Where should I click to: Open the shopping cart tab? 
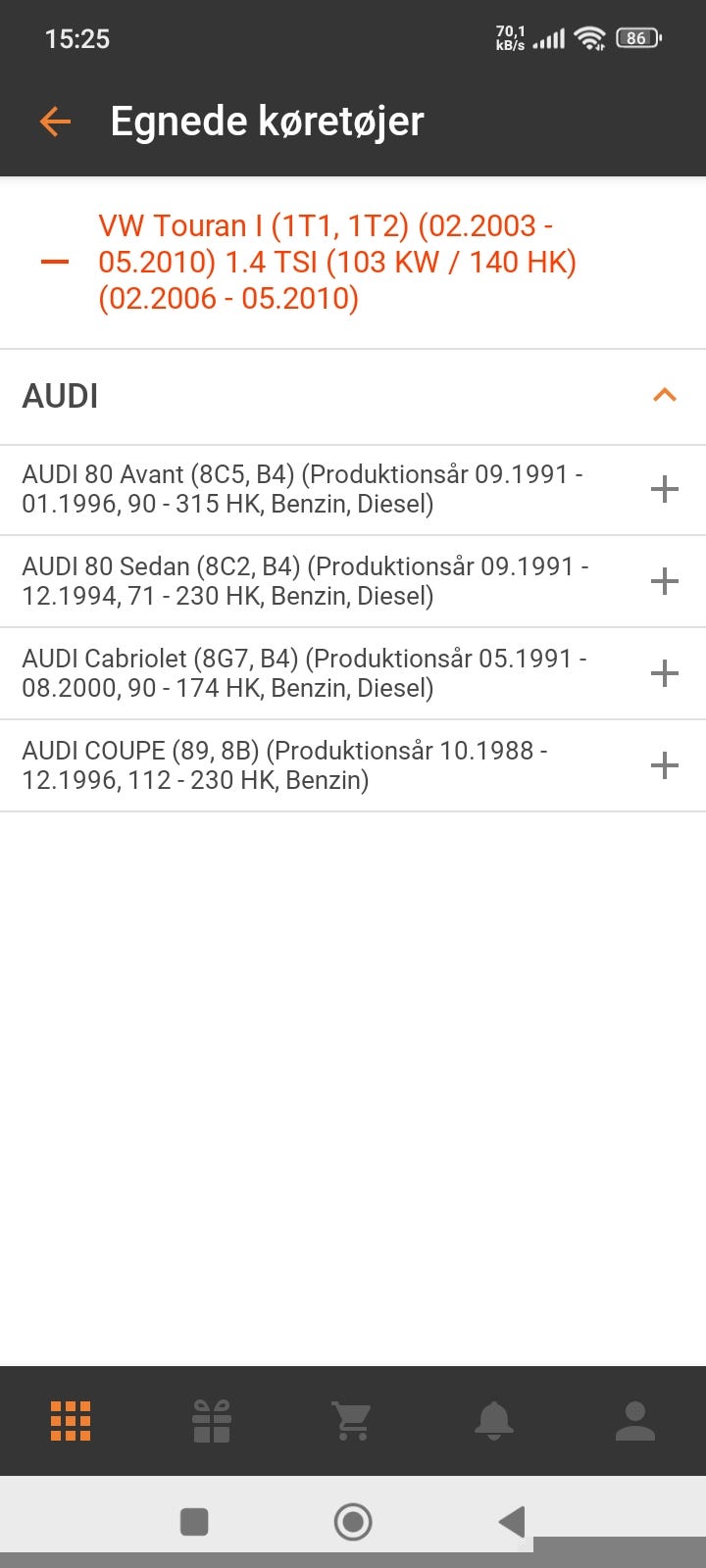click(352, 1421)
